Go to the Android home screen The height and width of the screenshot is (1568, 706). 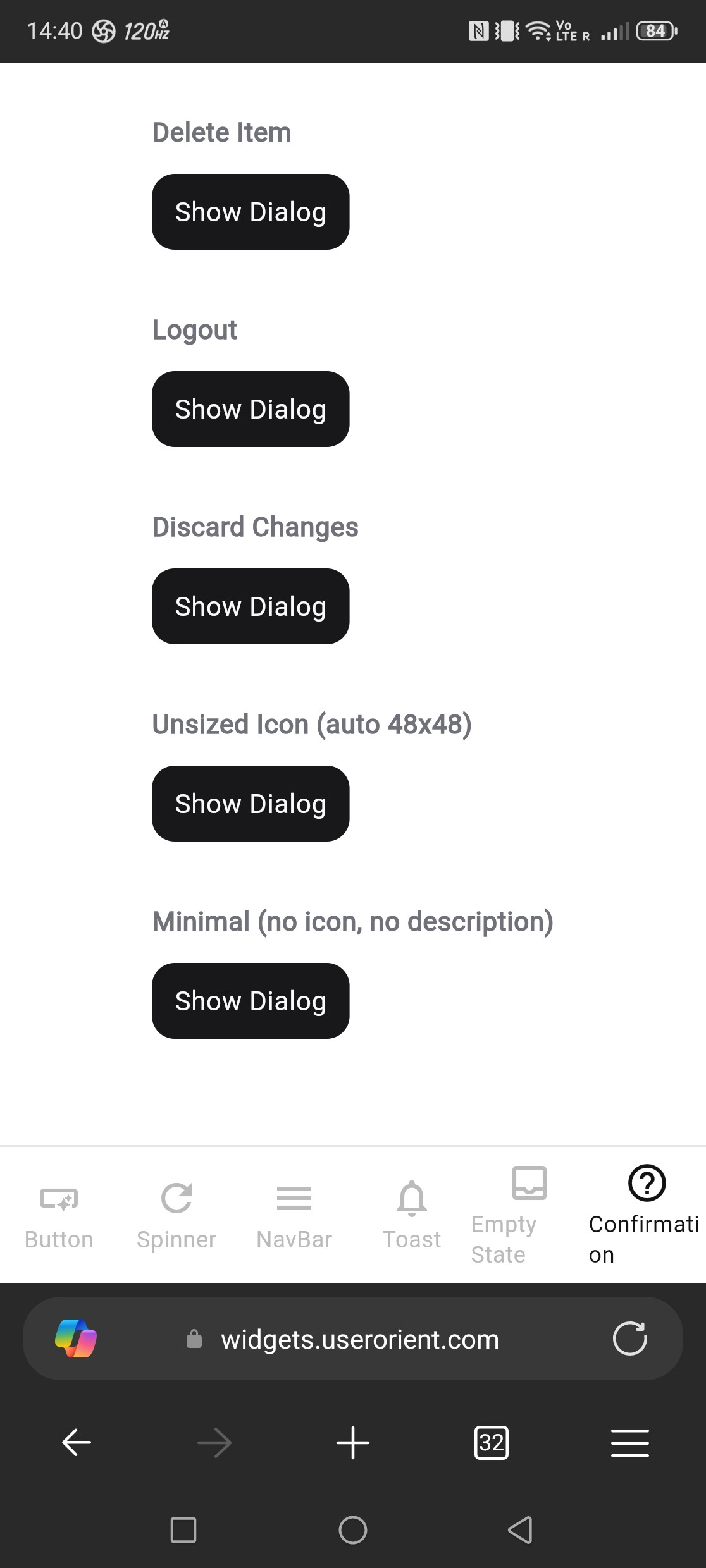pyautogui.click(x=352, y=1530)
